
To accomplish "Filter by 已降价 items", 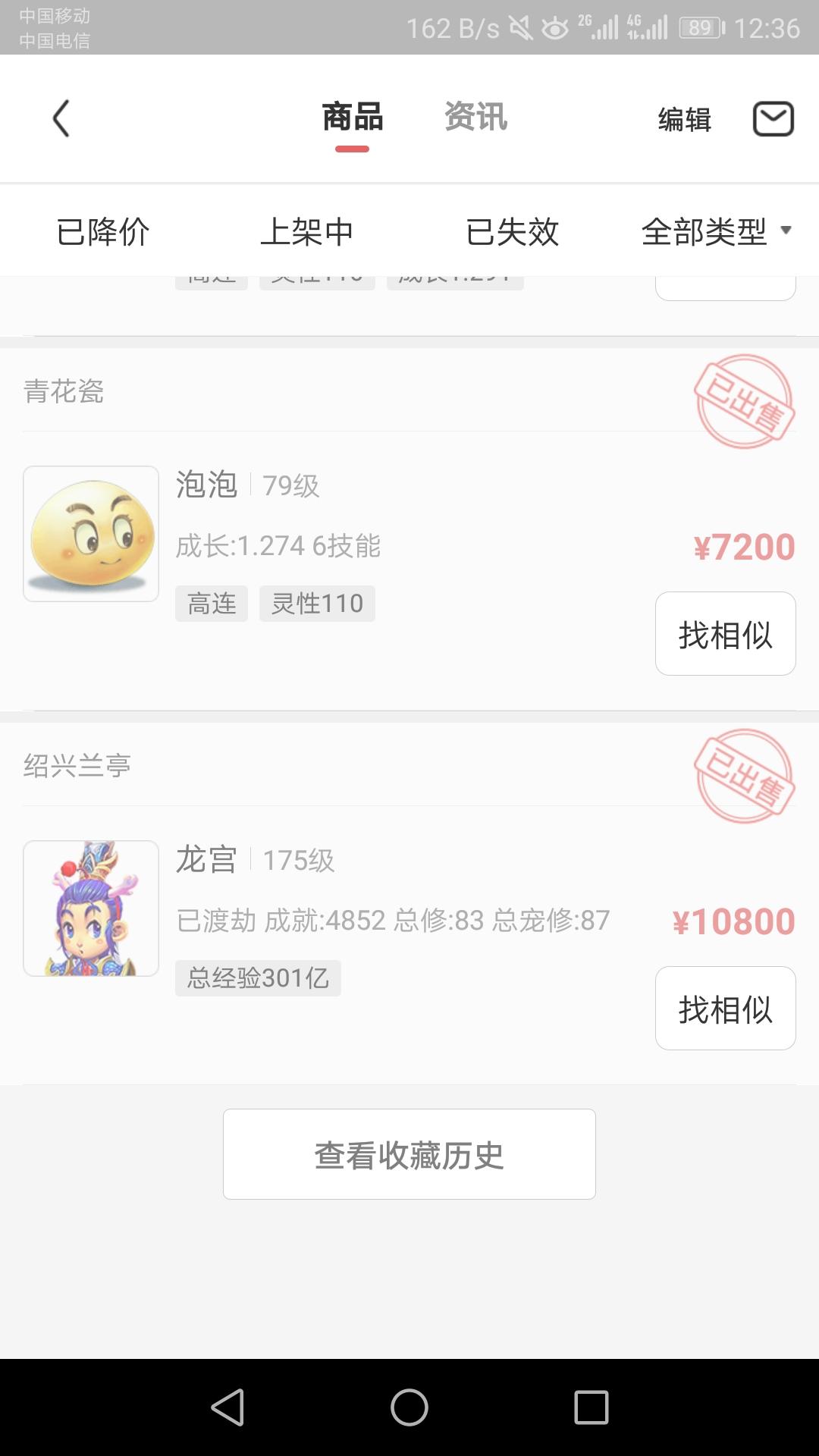I will point(103,231).
